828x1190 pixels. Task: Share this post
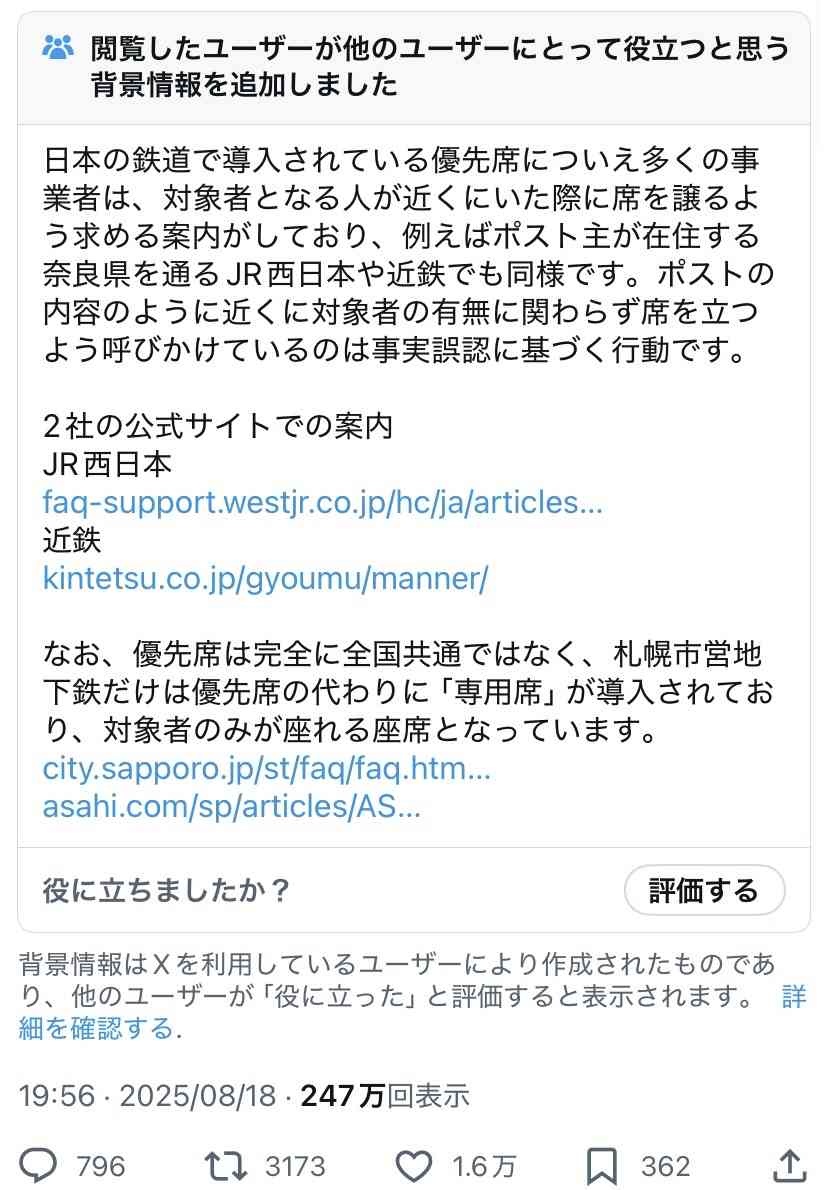tap(788, 1165)
